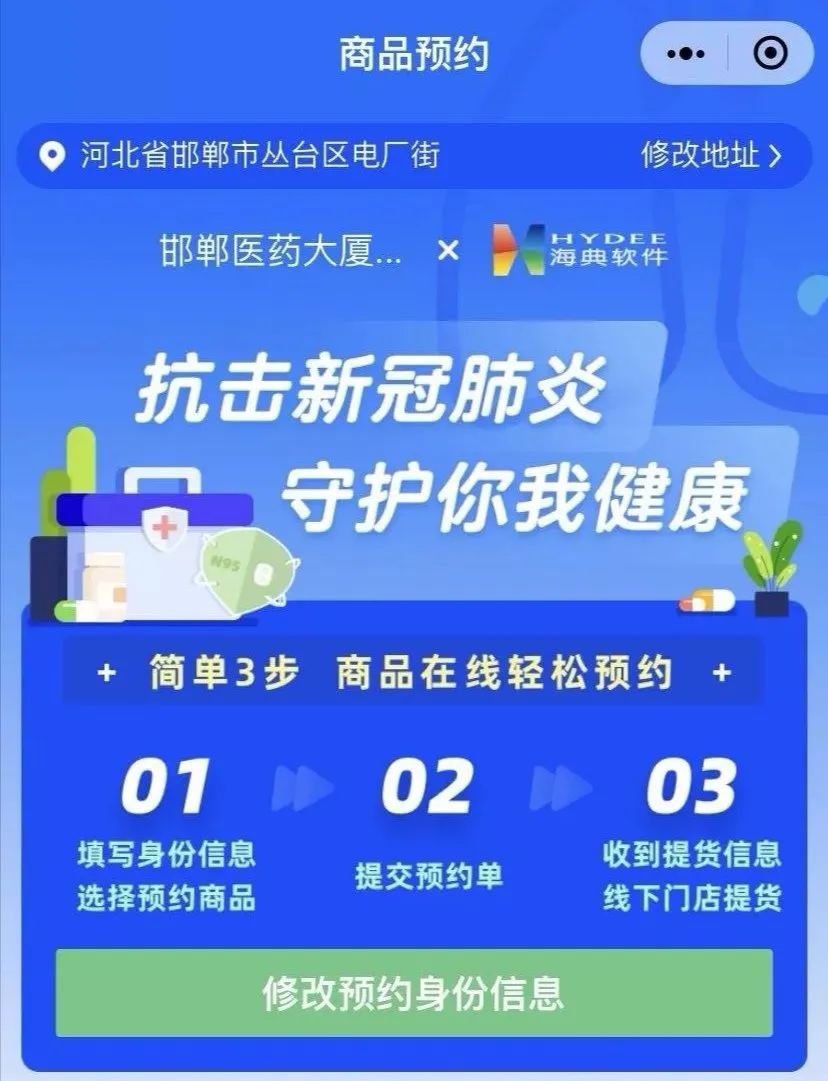Click the HYDEE 海典软件 logo

(580, 246)
